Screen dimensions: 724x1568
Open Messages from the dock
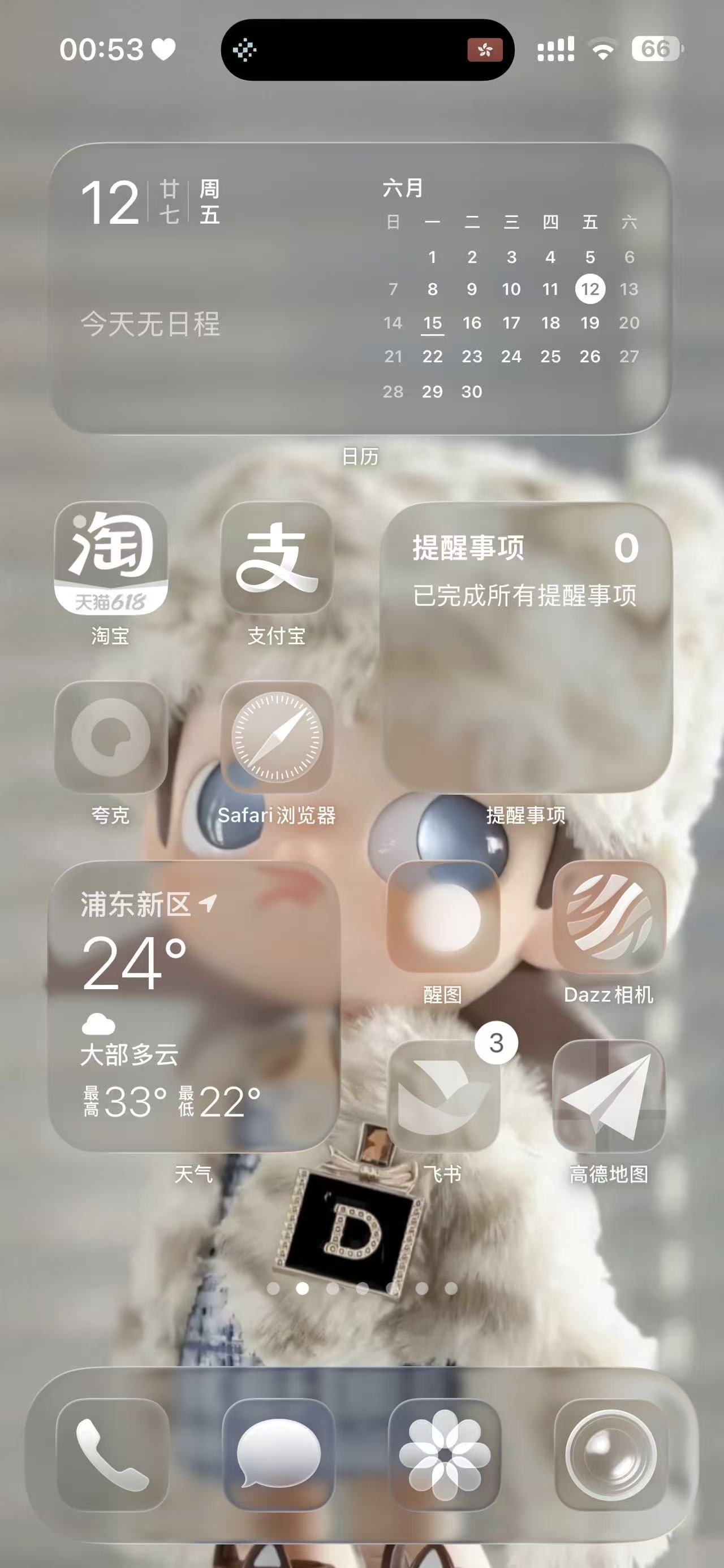click(279, 1455)
